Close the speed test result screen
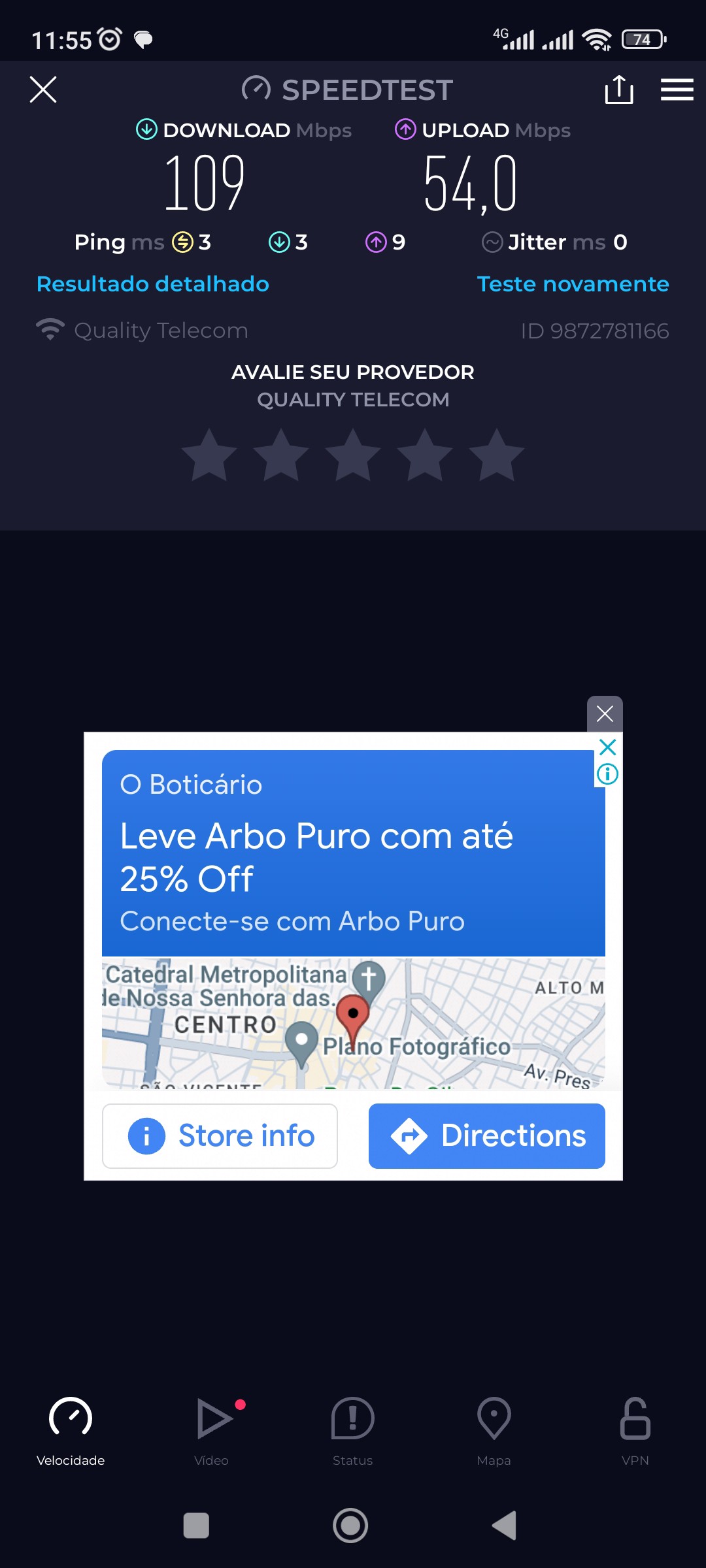Viewport: 706px width, 1568px height. pyautogui.click(x=43, y=90)
